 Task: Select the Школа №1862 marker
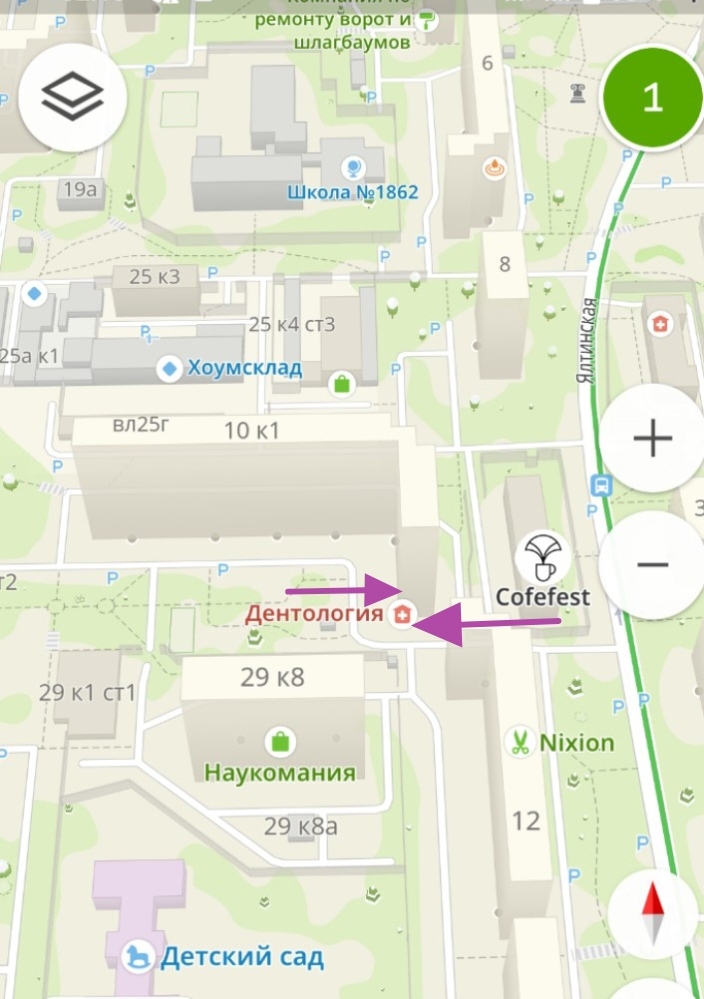[x=352, y=166]
